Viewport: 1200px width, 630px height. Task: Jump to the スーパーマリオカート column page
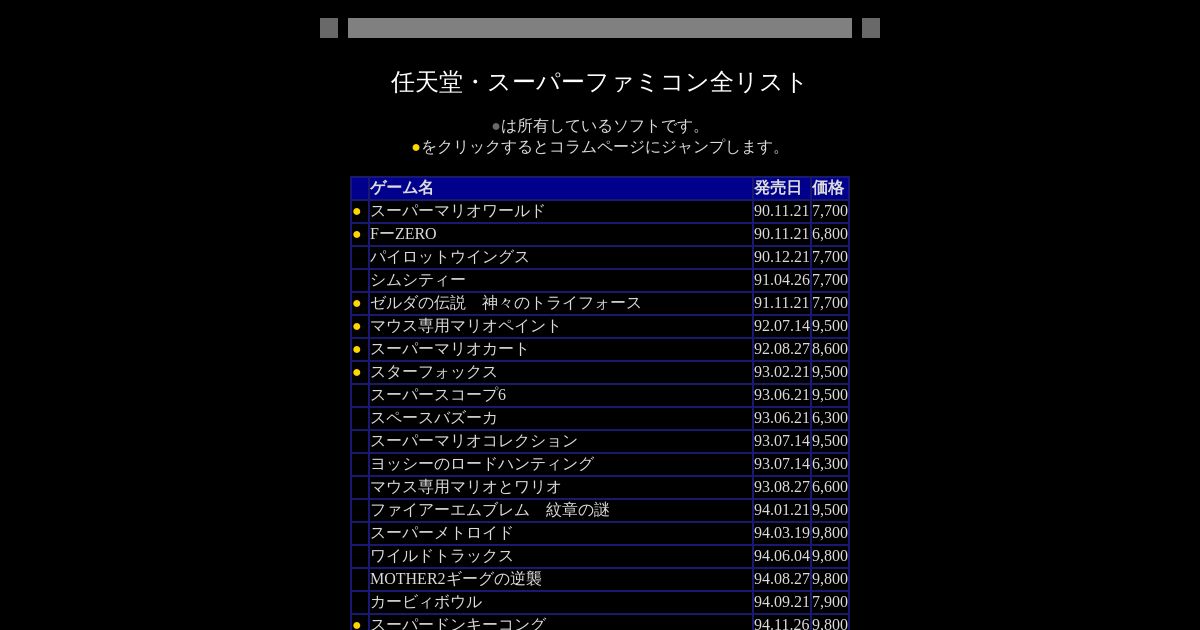tap(357, 349)
